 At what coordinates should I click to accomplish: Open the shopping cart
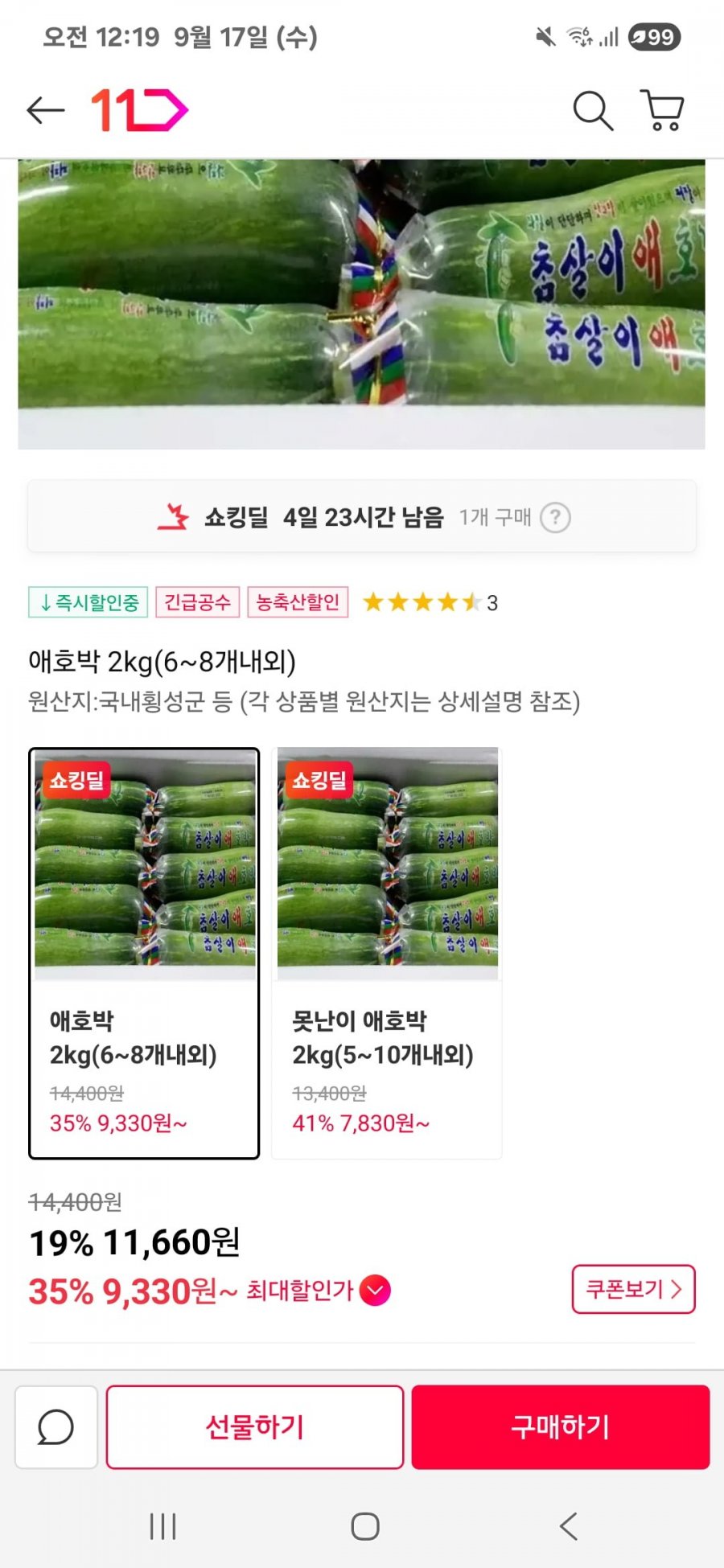(662, 110)
